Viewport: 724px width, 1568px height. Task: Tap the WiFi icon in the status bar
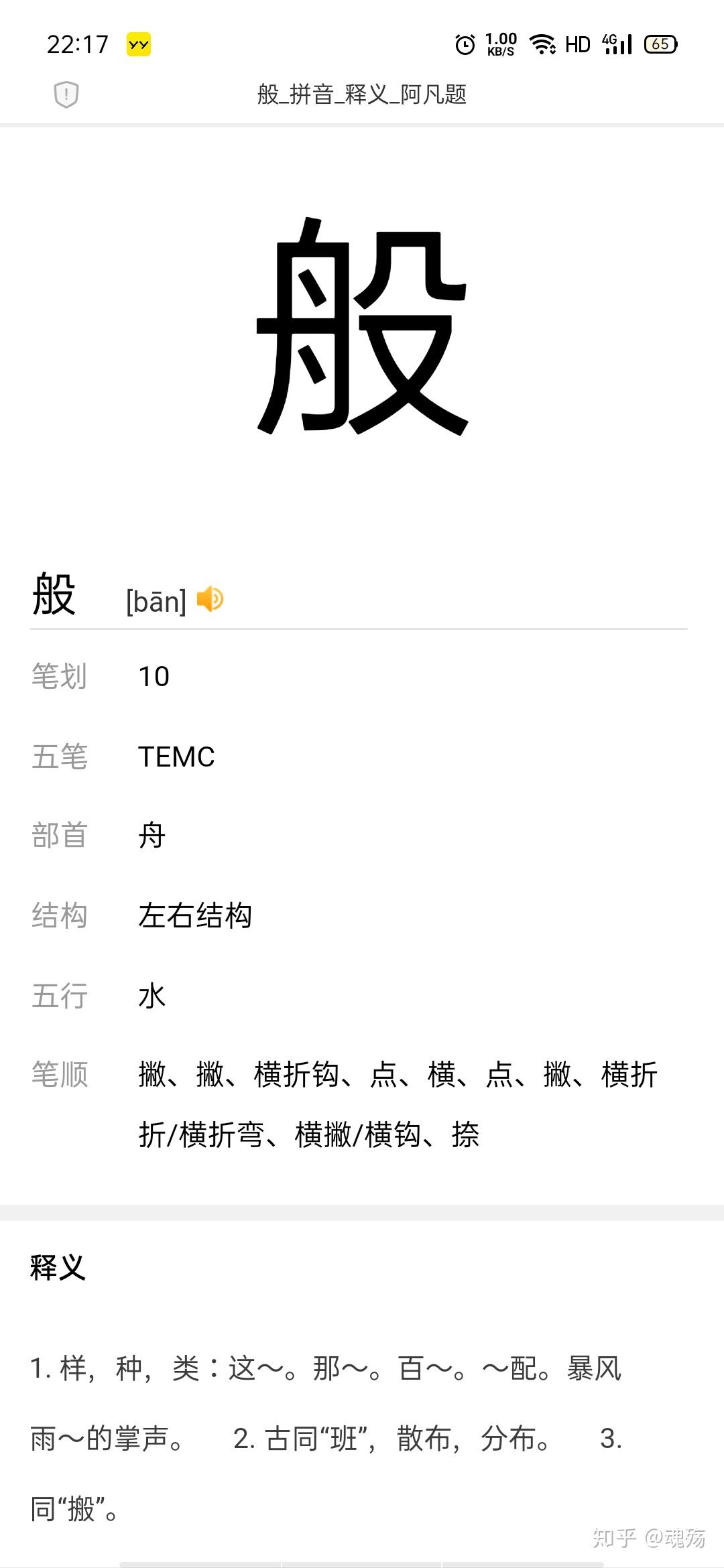543,43
